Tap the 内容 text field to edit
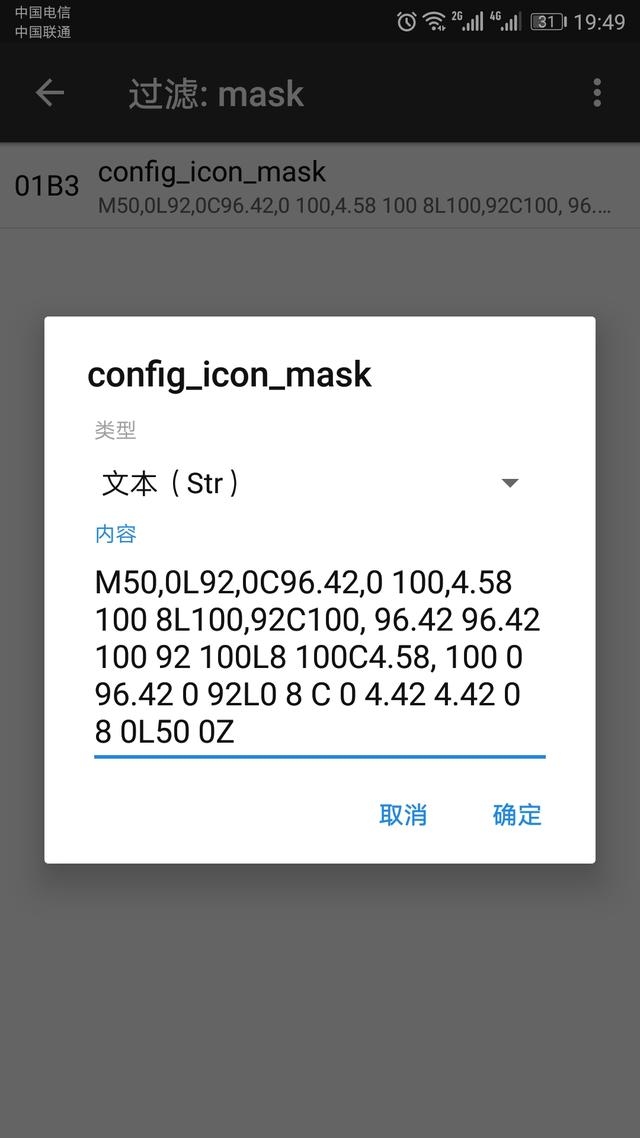 pos(319,658)
